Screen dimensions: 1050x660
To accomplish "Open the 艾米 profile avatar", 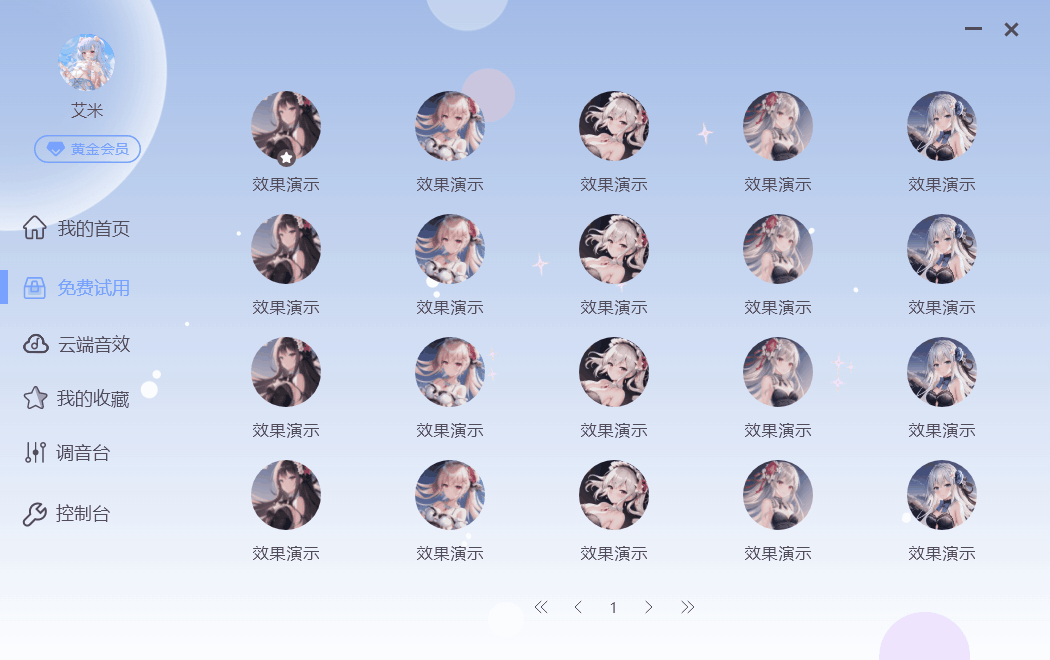I will pyautogui.click(x=86, y=63).
